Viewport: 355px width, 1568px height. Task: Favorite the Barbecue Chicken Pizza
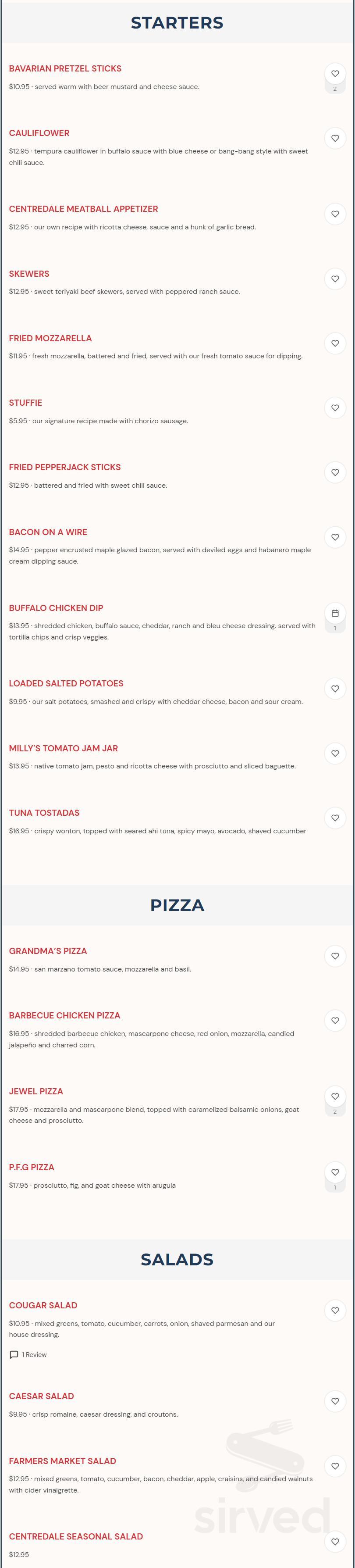pyautogui.click(x=335, y=1021)
